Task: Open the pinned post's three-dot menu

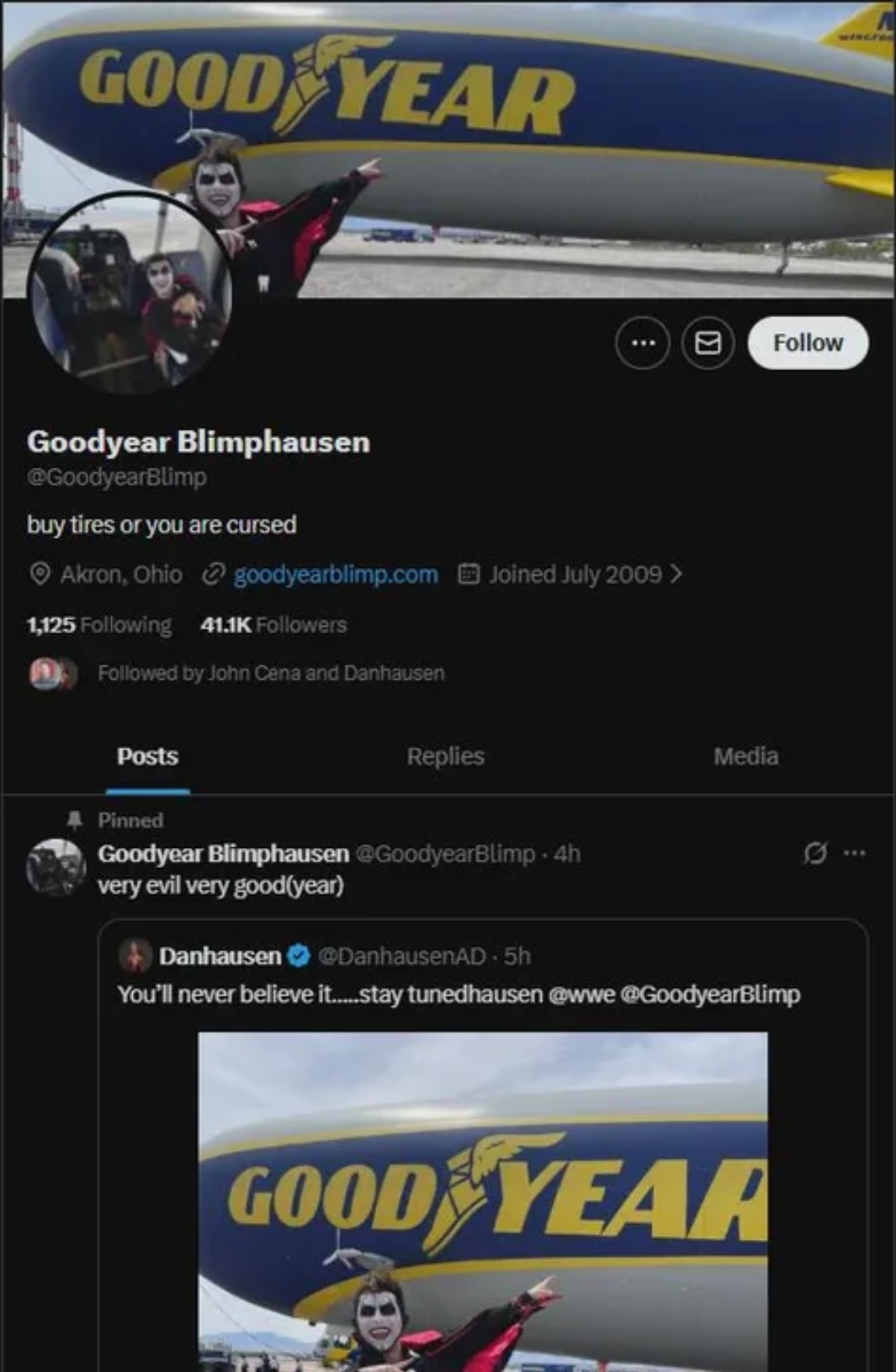Action: pyautogui.click(x=855, y=853)
